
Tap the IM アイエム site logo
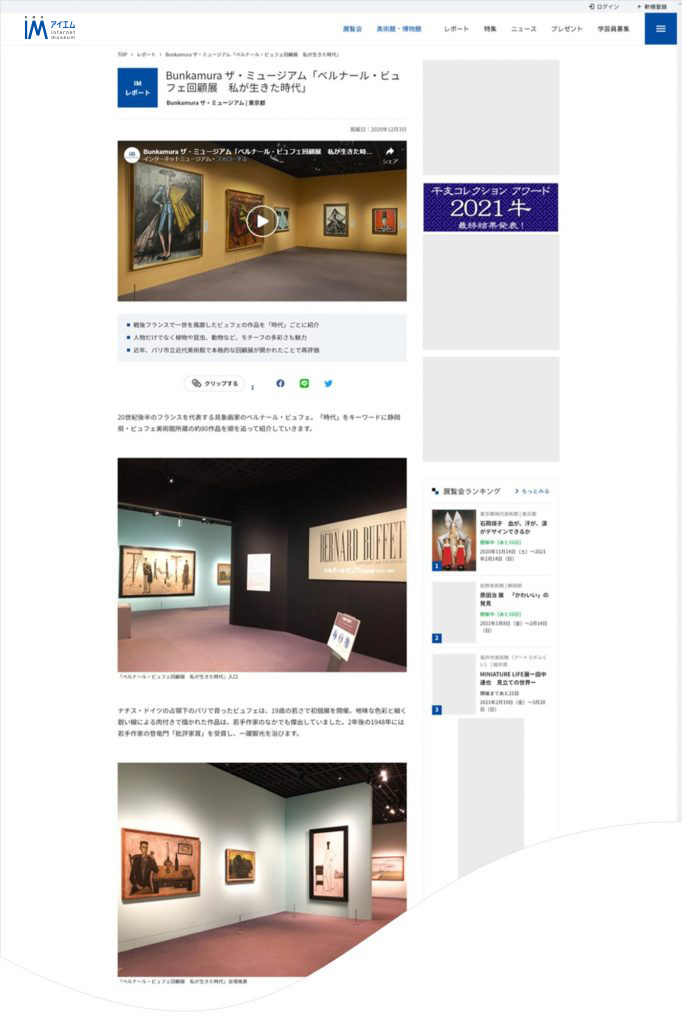point(49,28)
